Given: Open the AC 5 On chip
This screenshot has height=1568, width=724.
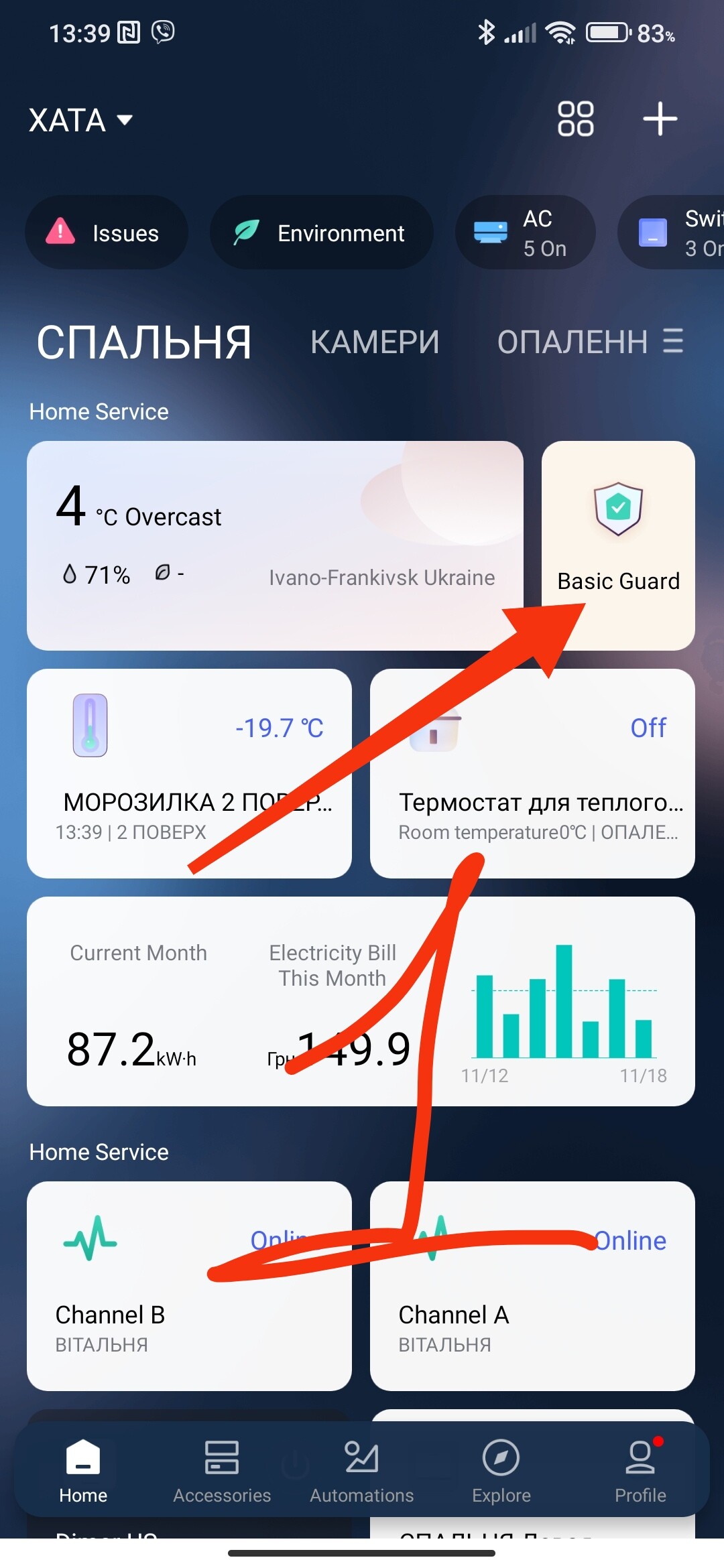Looking at the screenshot, I should tap(525, 233).
